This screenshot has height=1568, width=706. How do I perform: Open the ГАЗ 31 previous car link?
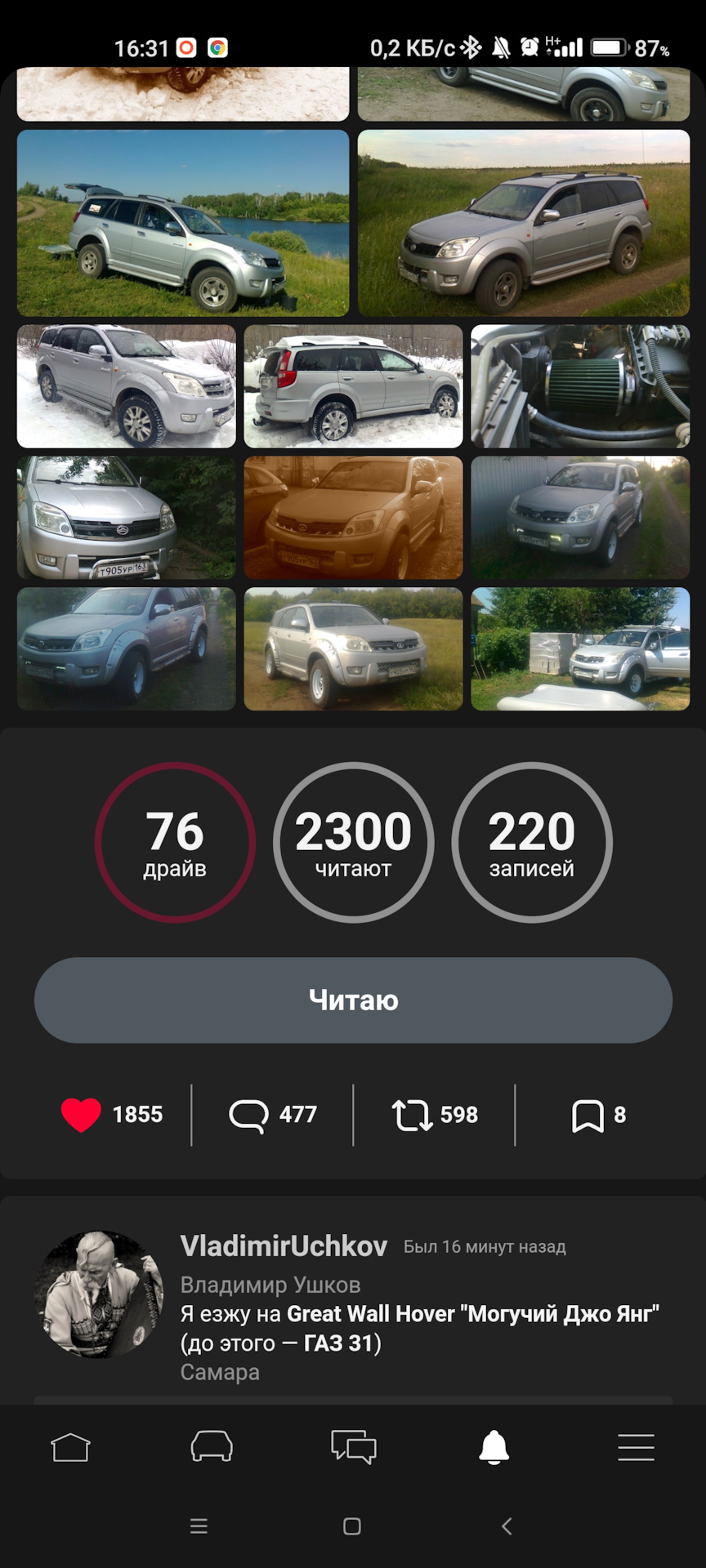coord(338,1343)
